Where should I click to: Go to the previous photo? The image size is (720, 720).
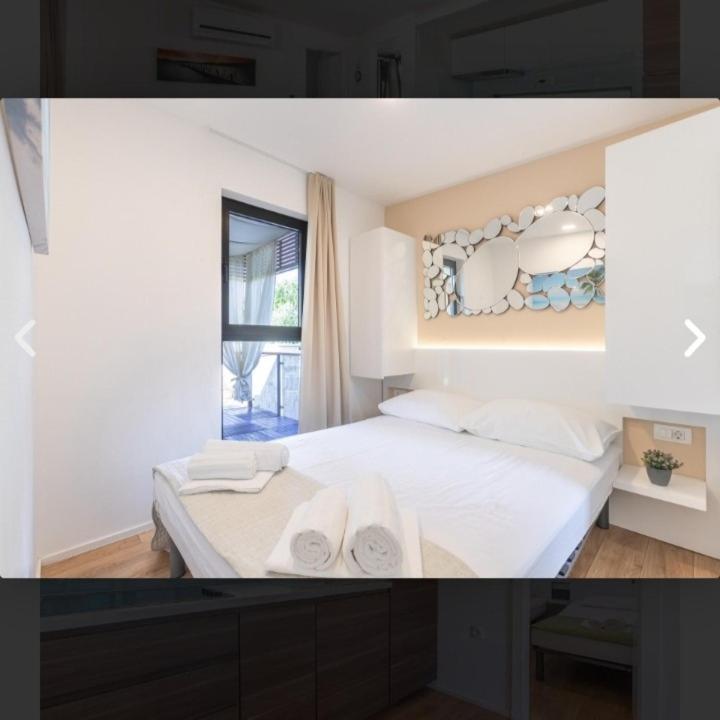click(25, 338)
